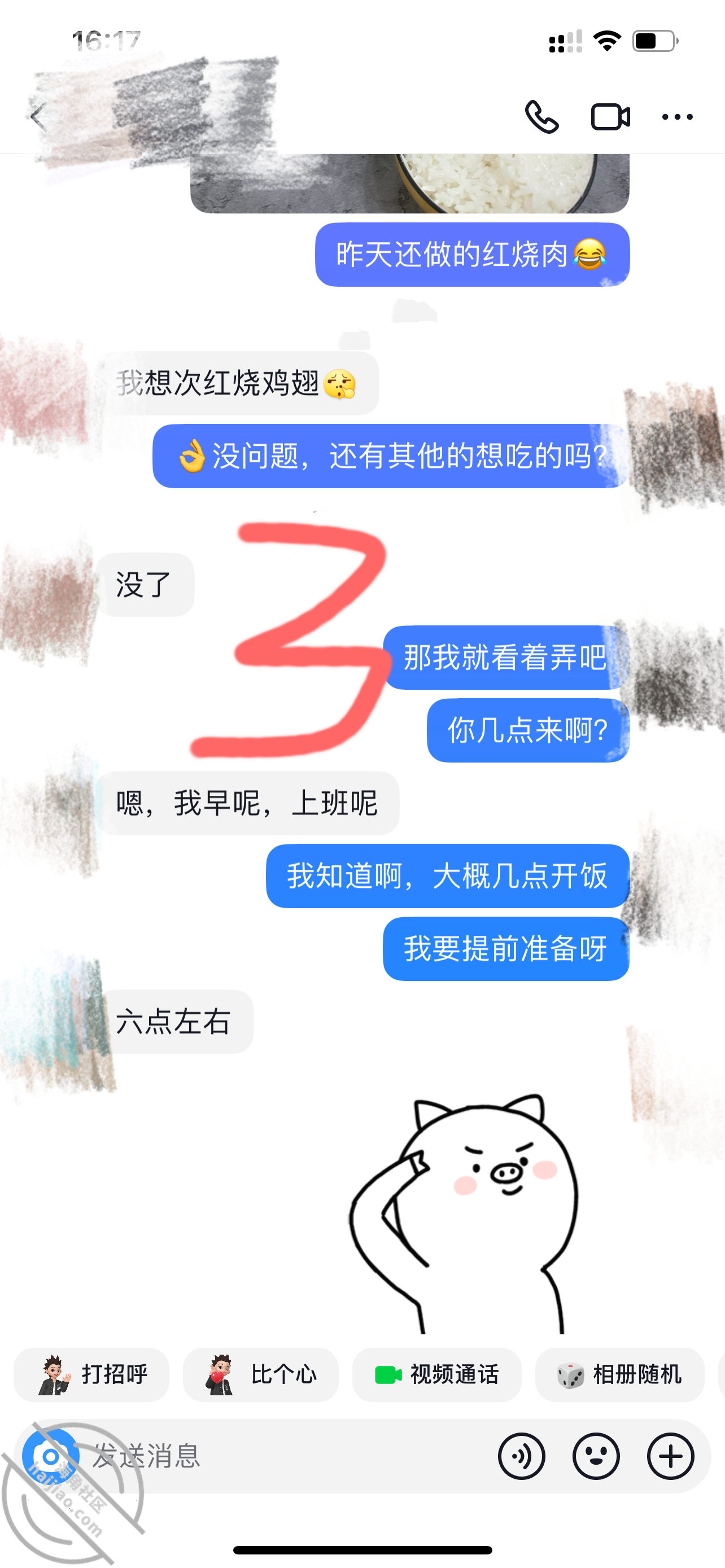Viewport: 725px width, 1568px height.
Task: Start a video call from the header
Action: [x=610, y=117]
